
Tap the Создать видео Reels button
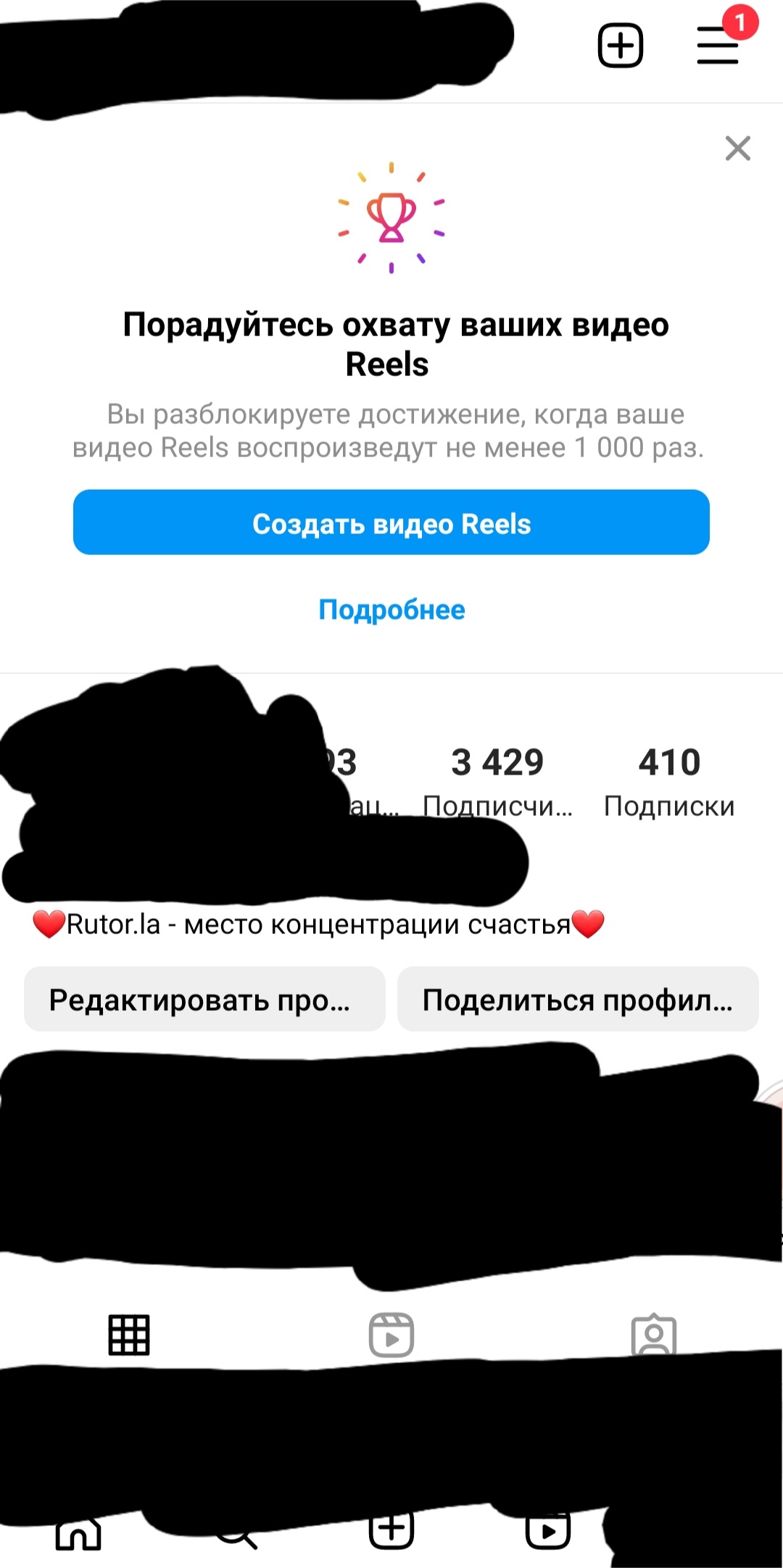click(391, 522)
